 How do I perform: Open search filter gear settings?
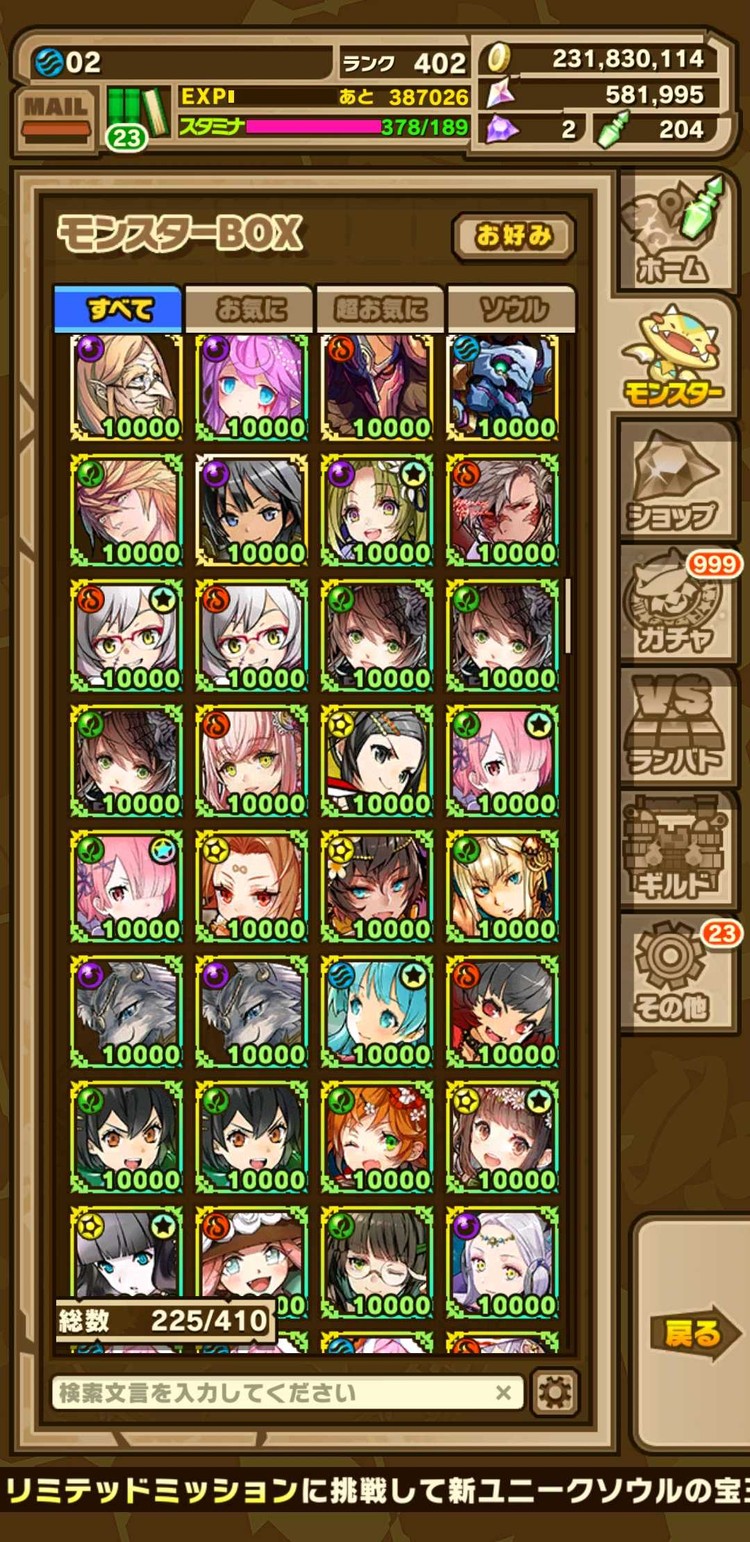[x=554, y=1392]
